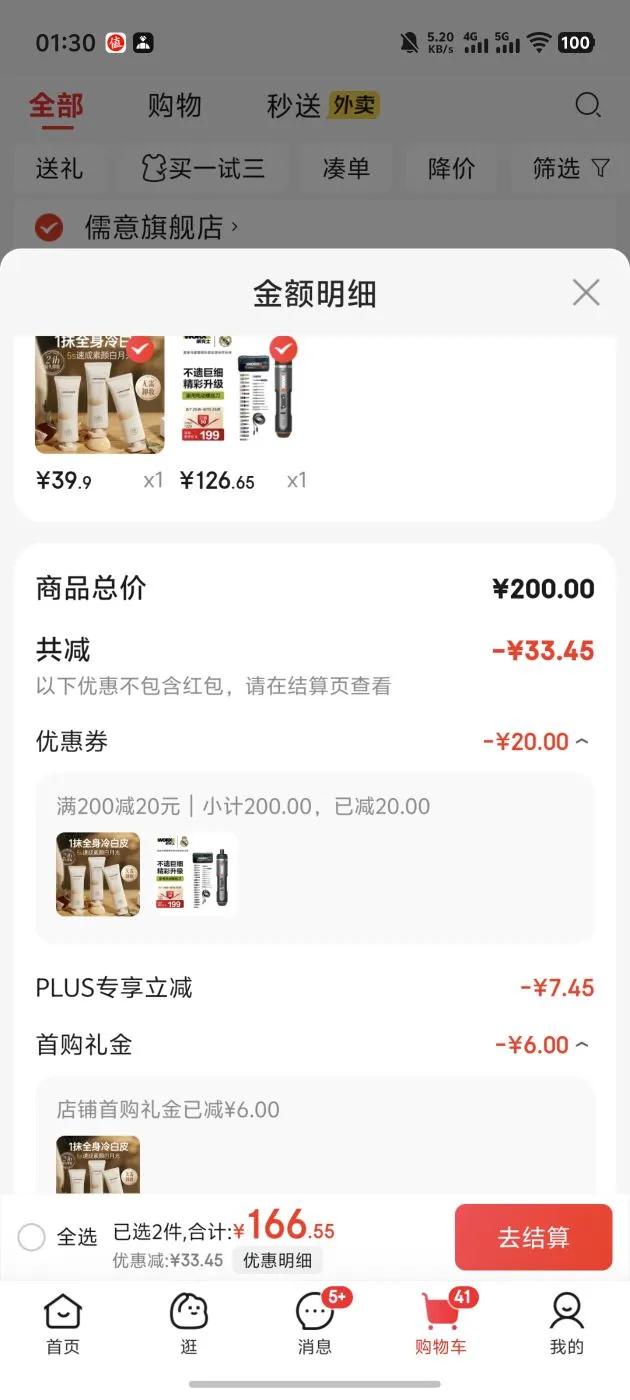Go to the 首页 home tab
630x1400 pixels.
pos(63,1323)
